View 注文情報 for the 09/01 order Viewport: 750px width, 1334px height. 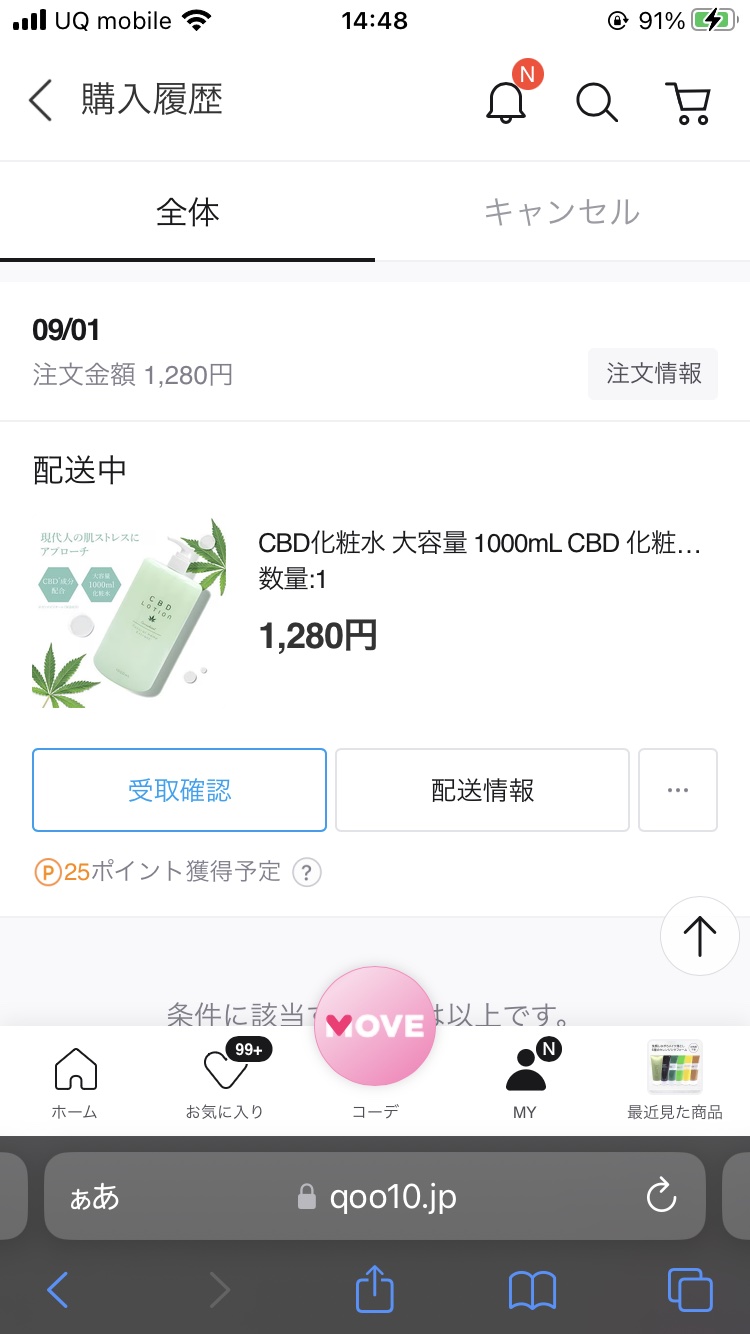[x=653, y=374]
